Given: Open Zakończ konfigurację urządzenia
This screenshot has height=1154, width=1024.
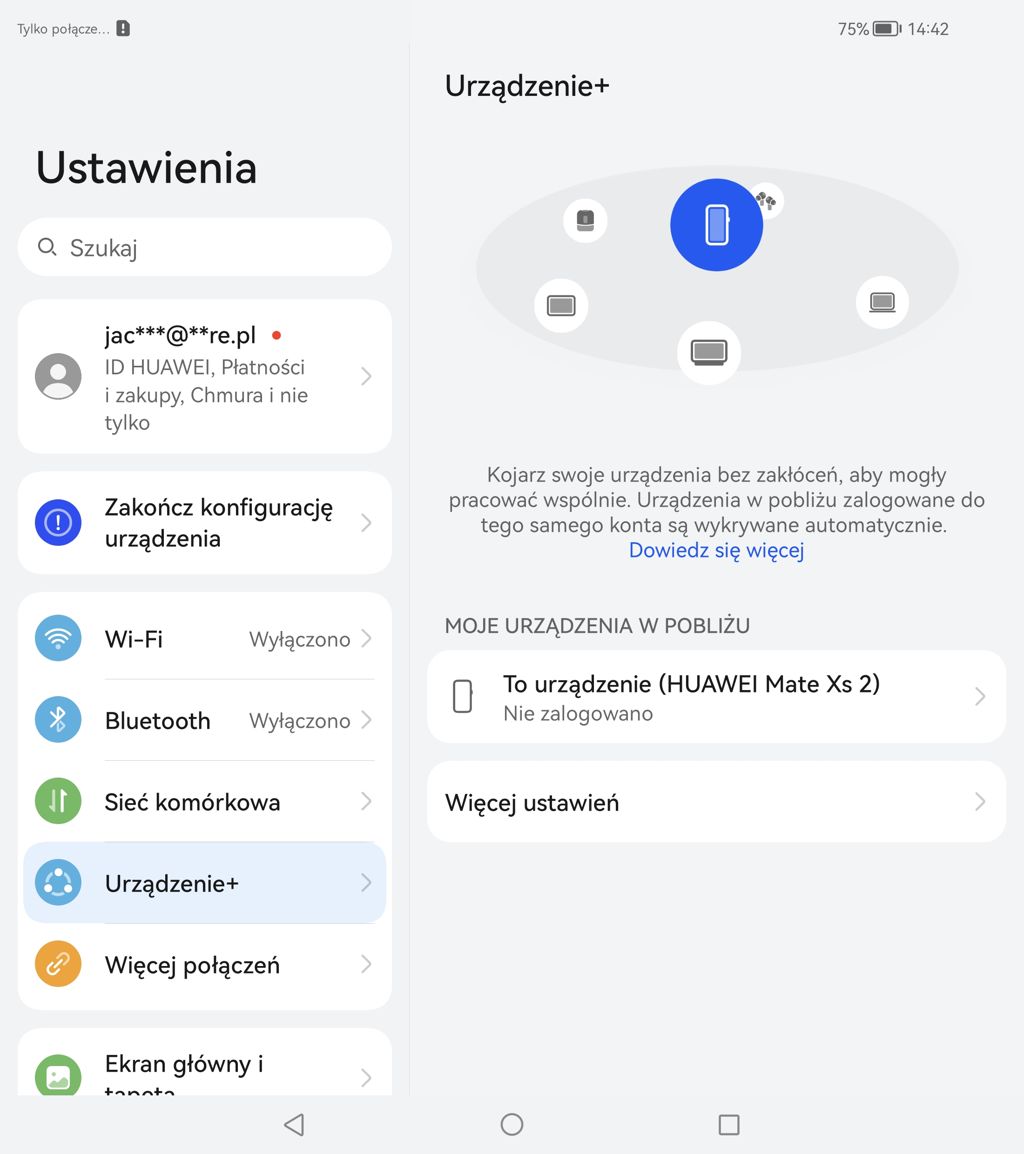Looking at the screenshot, I should [204, 522].
